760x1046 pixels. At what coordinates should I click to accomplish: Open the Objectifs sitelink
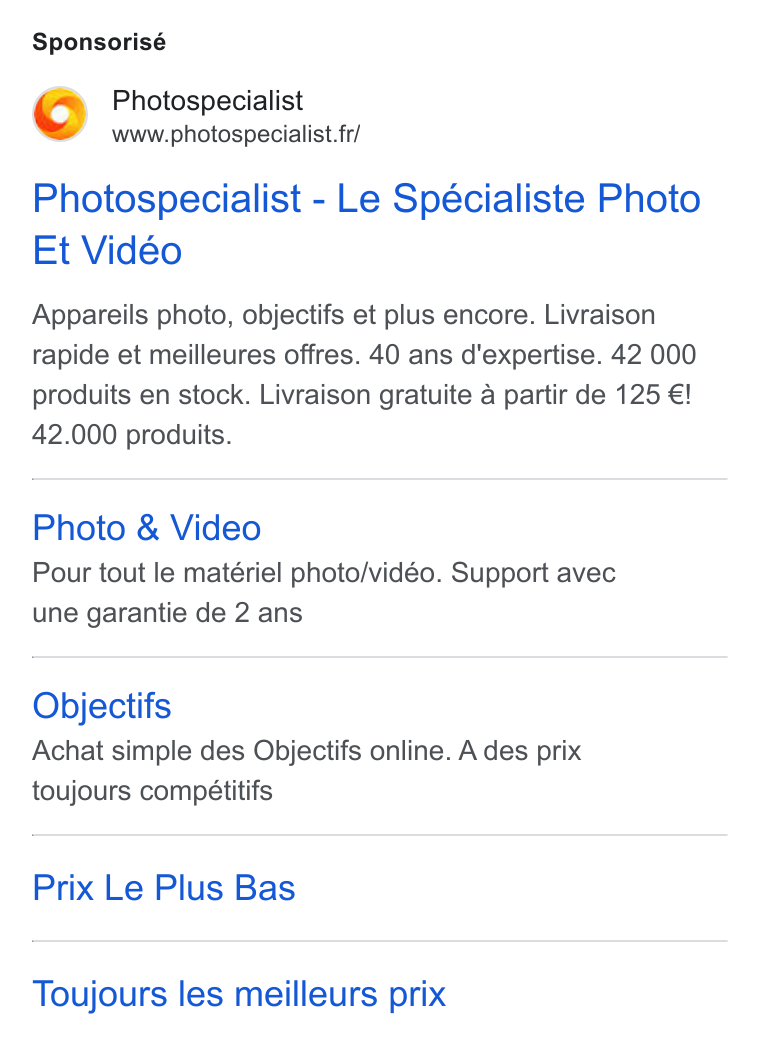(102, 706)
